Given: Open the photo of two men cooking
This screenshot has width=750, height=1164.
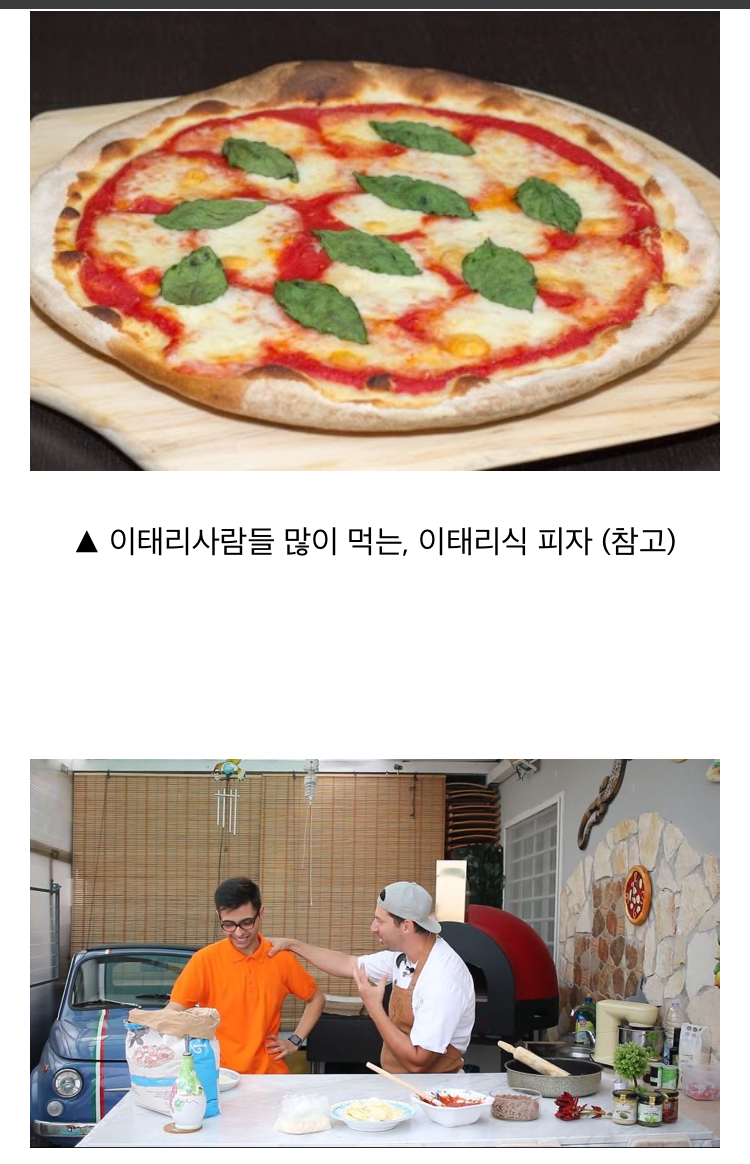Looking at the screenshot, I should 375,952.
